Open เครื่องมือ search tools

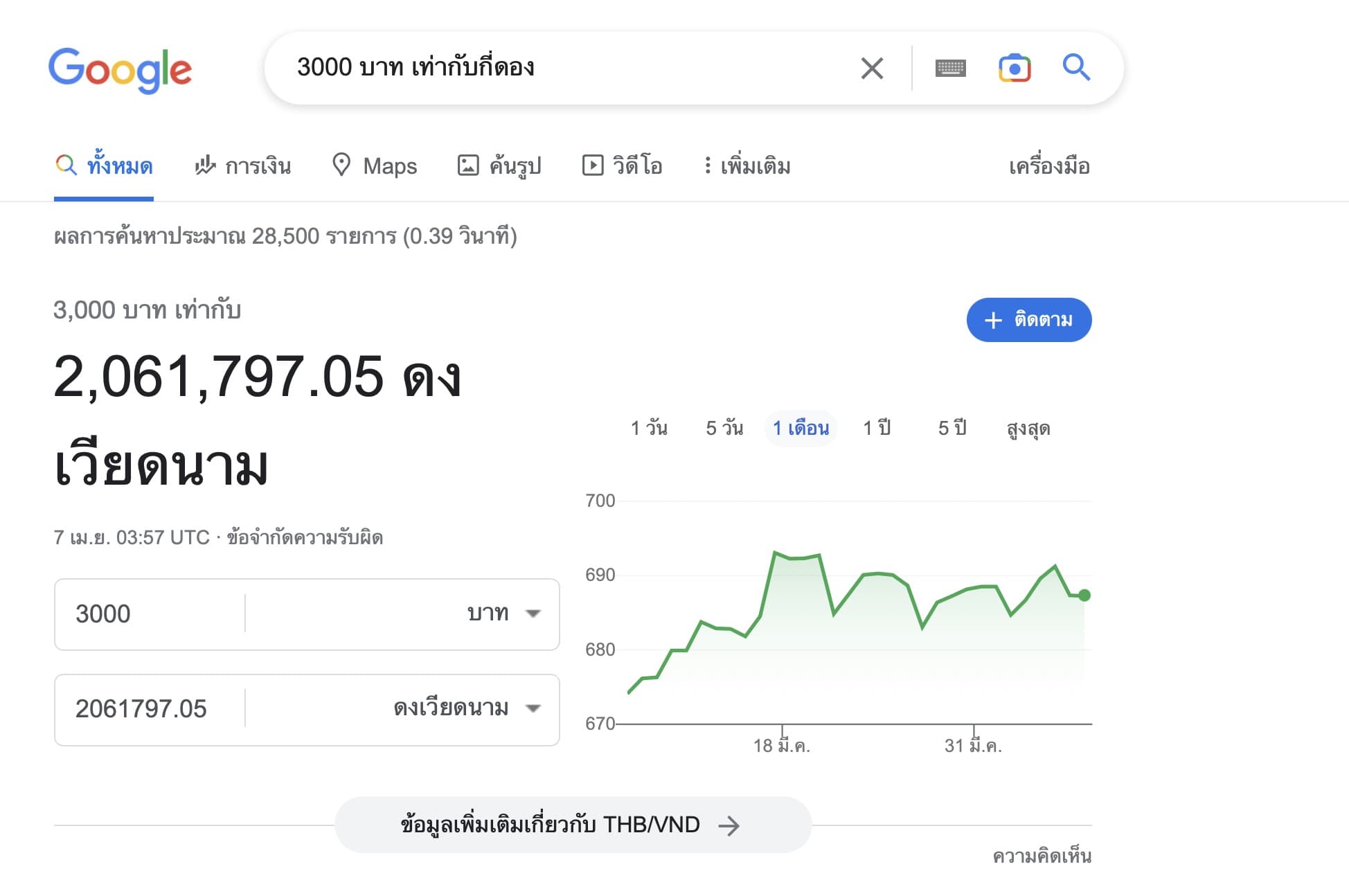click(1049, 166)
